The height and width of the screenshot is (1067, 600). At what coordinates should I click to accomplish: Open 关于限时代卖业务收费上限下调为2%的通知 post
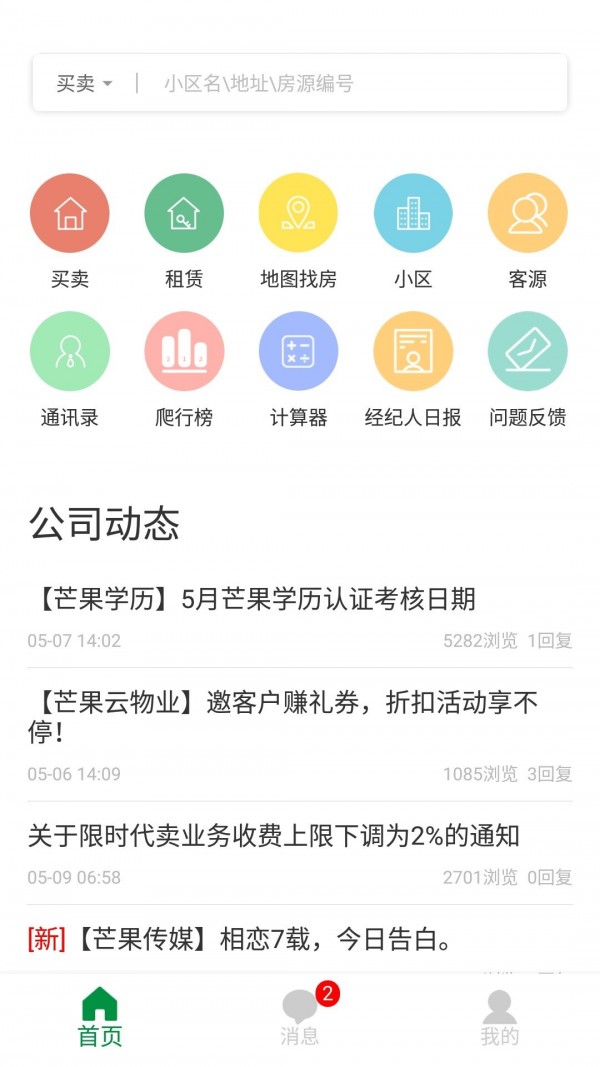[274, 836]
